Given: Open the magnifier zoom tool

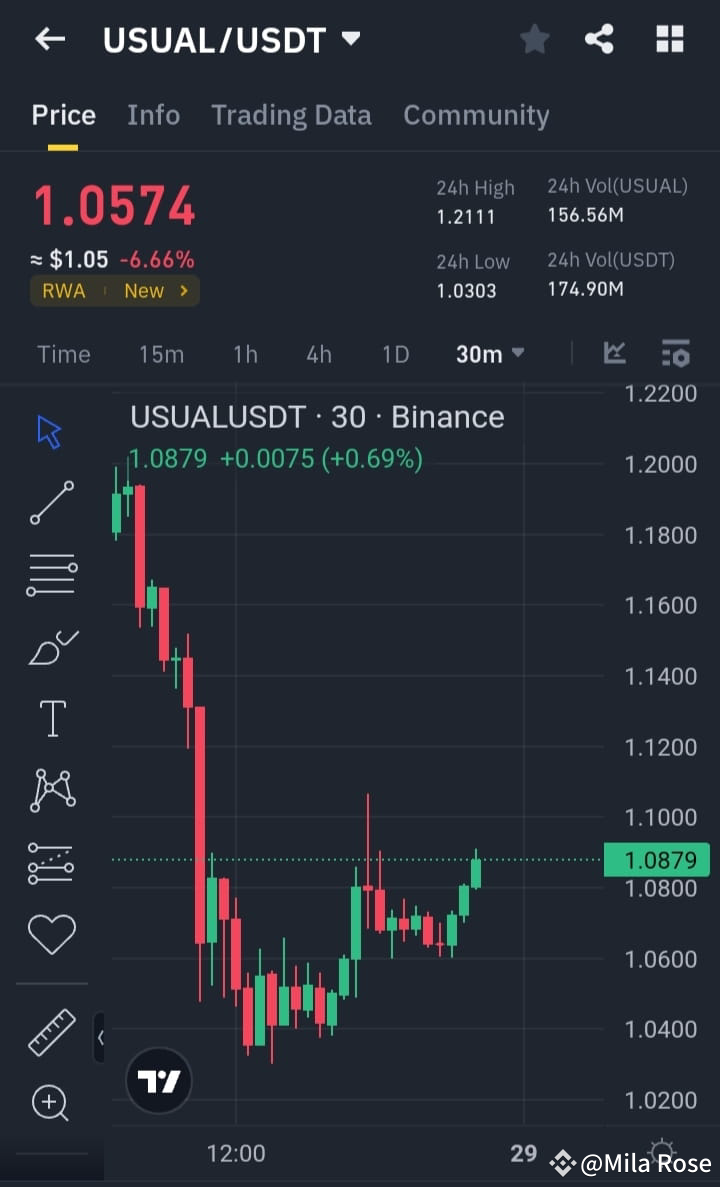Looking at the screenshot, I should tap(51, 1103).
